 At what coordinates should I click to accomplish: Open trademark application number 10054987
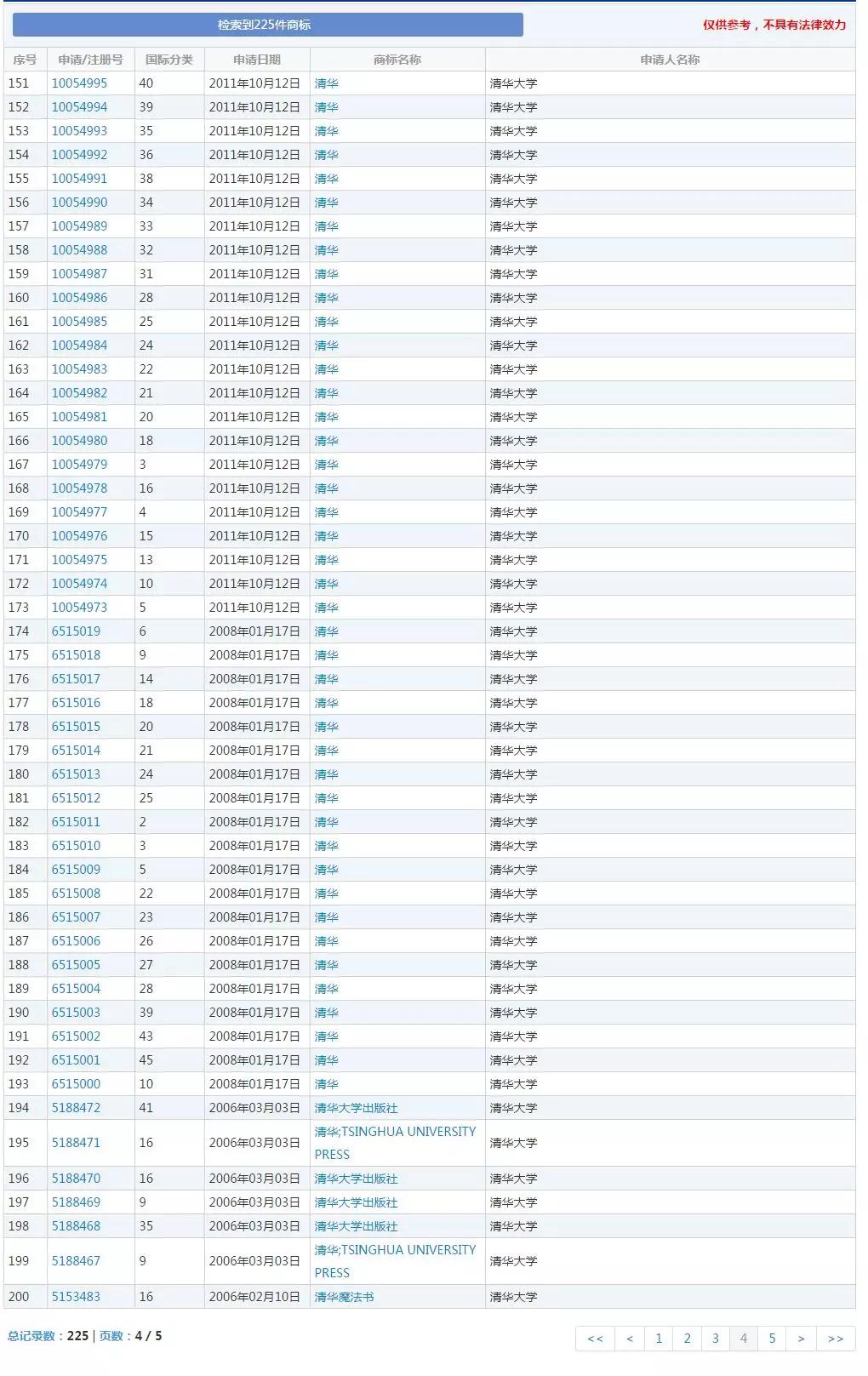coord(79,273)
